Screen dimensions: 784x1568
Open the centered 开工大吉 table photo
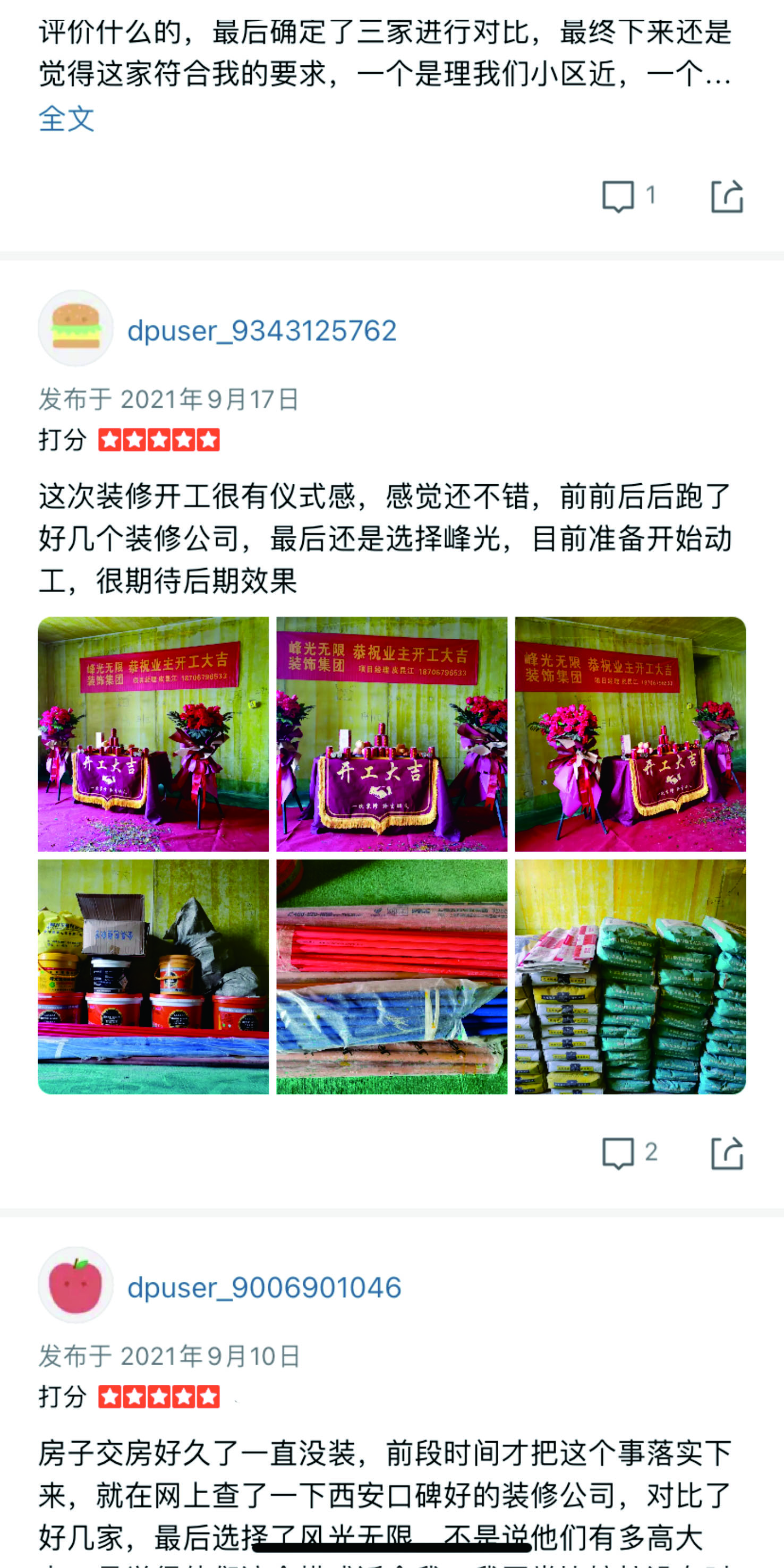[x=391, y=733]
